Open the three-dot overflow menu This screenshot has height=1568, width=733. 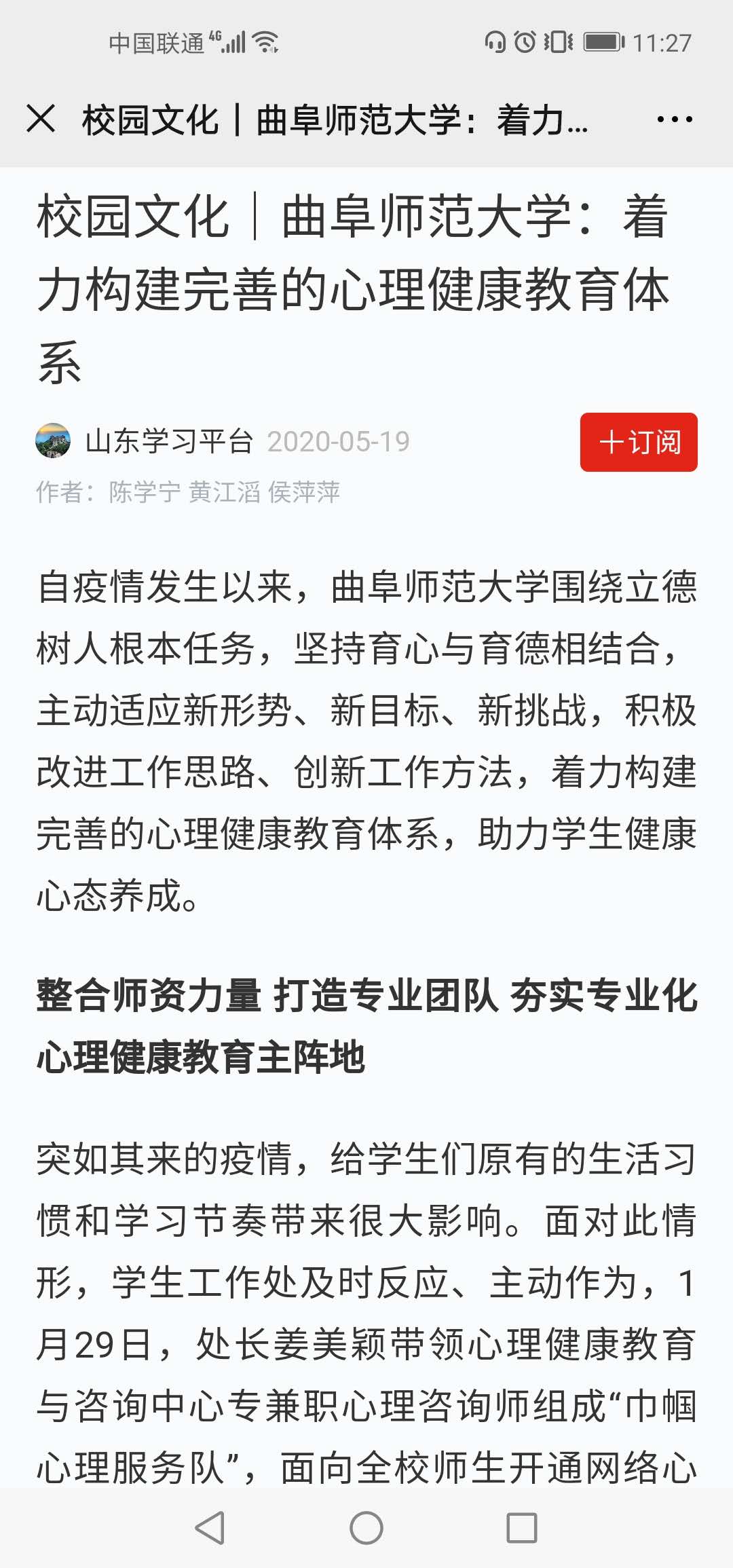pyautogui.click(x=675, y=119)
